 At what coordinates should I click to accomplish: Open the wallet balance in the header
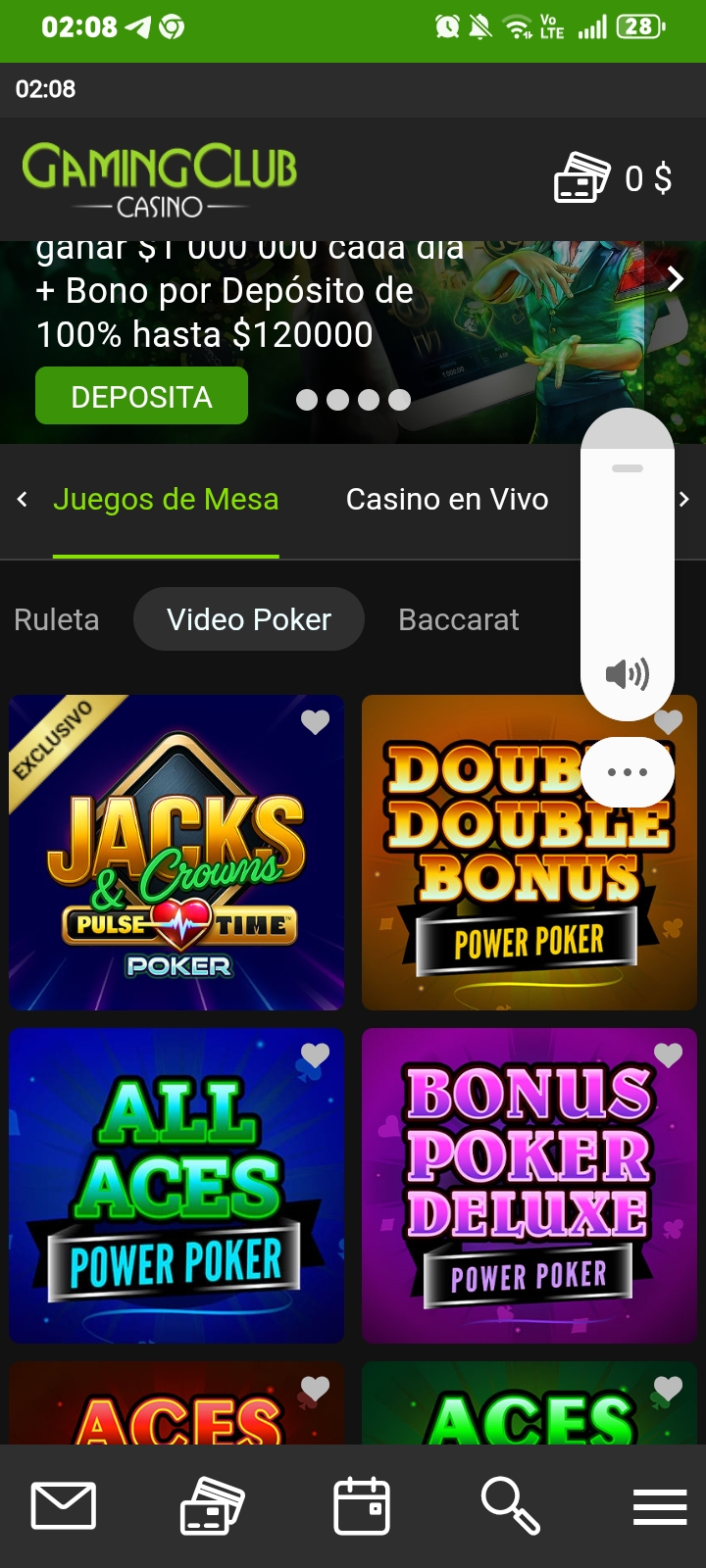[x=614, y=178]
